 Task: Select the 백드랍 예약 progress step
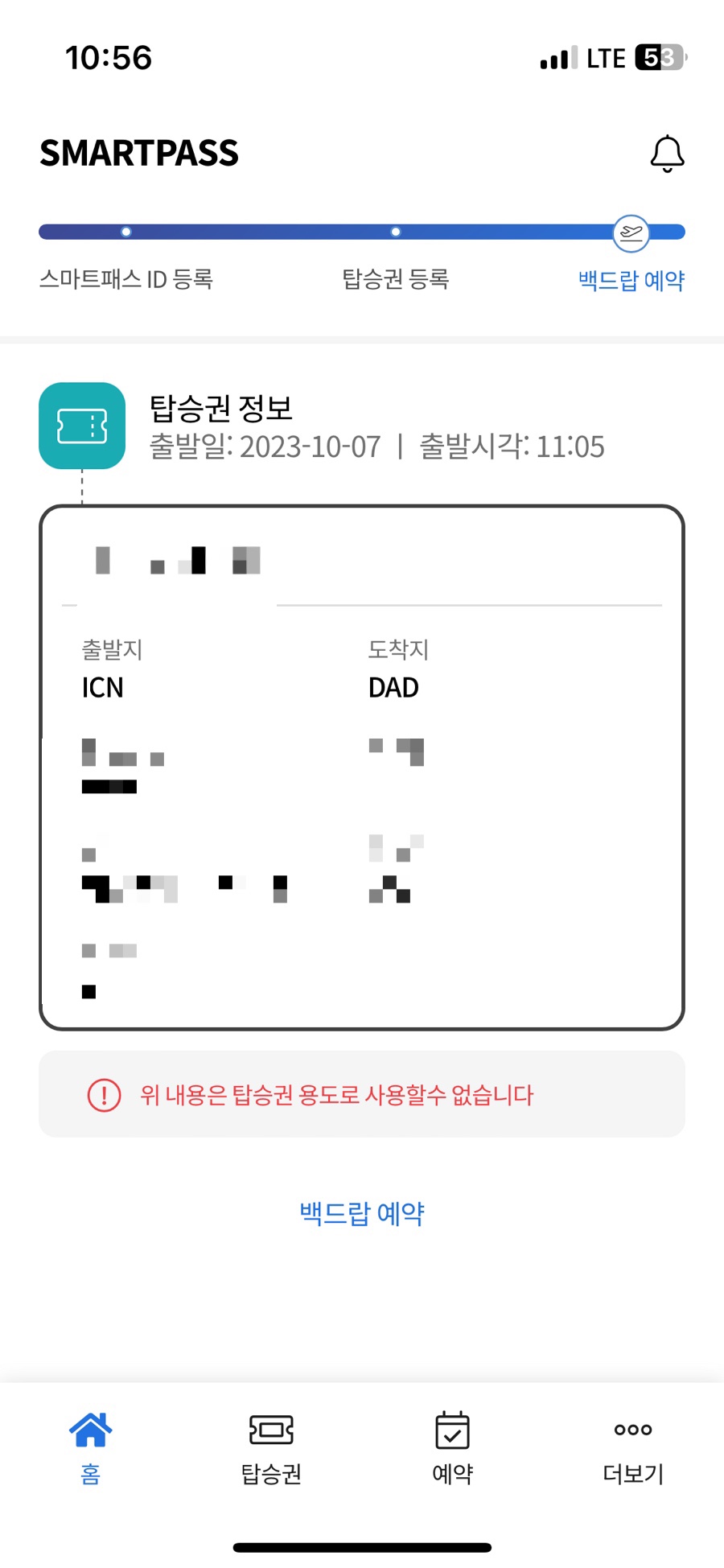click(x=631, y=279)
